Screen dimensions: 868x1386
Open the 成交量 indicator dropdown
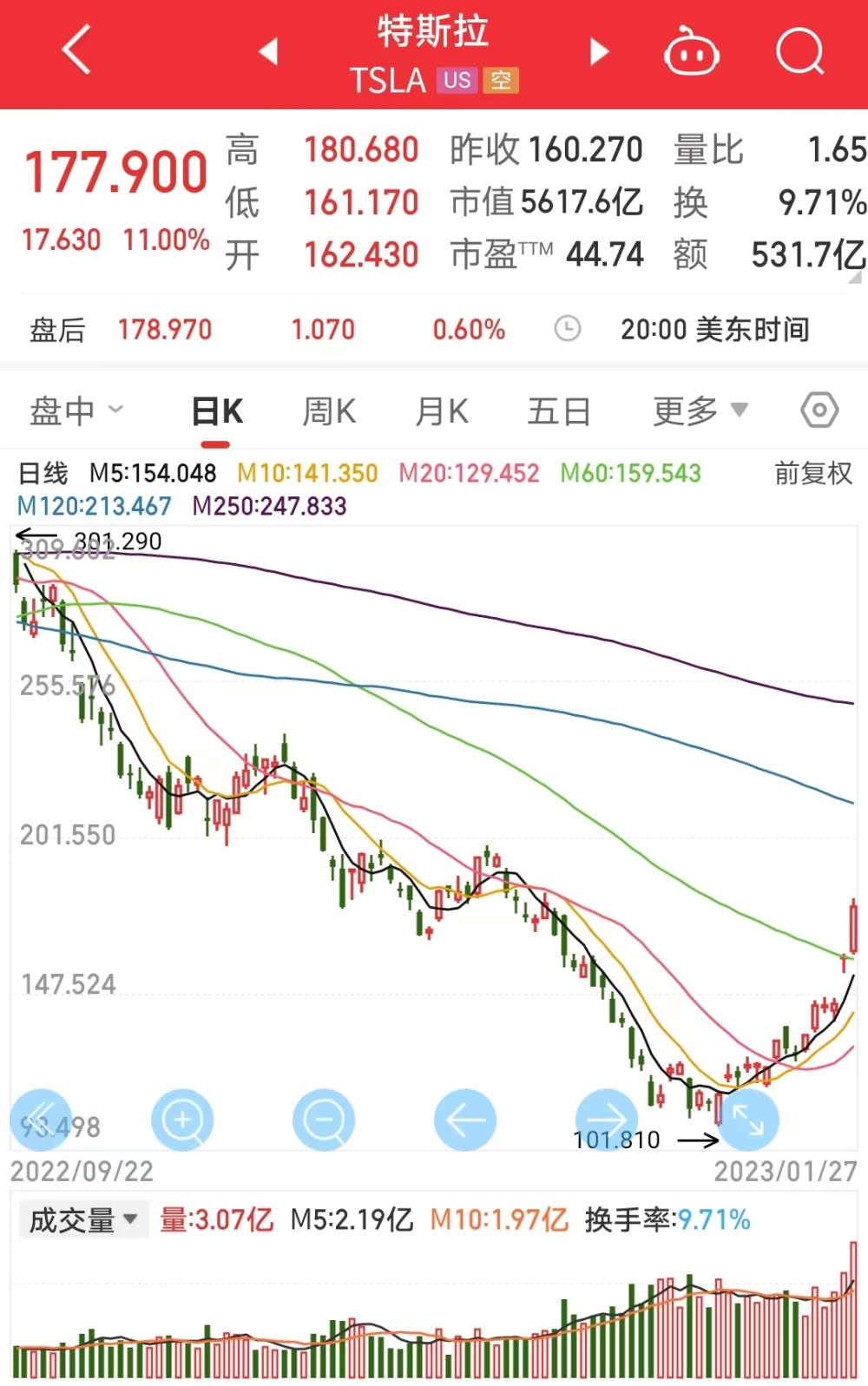click(x=83, y=1220)
